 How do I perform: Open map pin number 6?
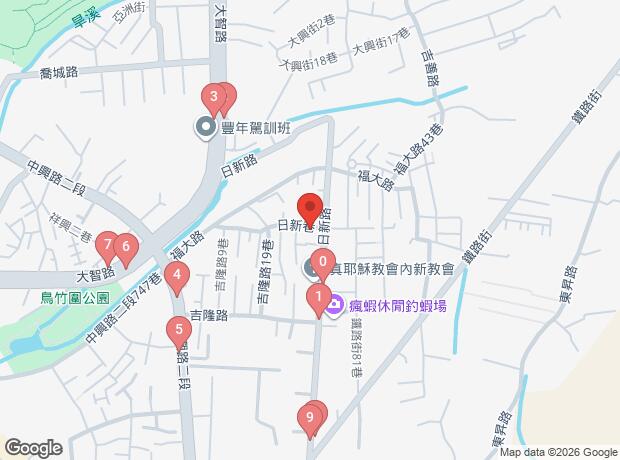tap(125, 246)
